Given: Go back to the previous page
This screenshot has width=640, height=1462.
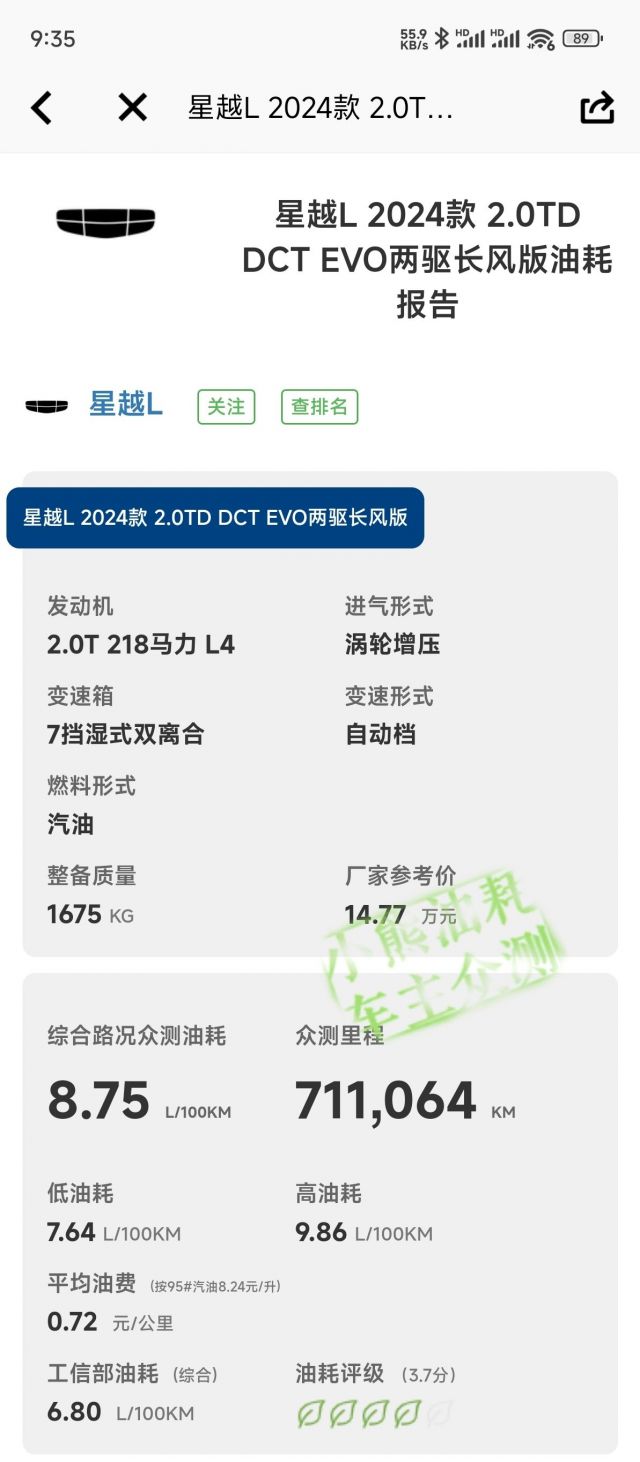Looking at the screenshot, I should [41, 108].
